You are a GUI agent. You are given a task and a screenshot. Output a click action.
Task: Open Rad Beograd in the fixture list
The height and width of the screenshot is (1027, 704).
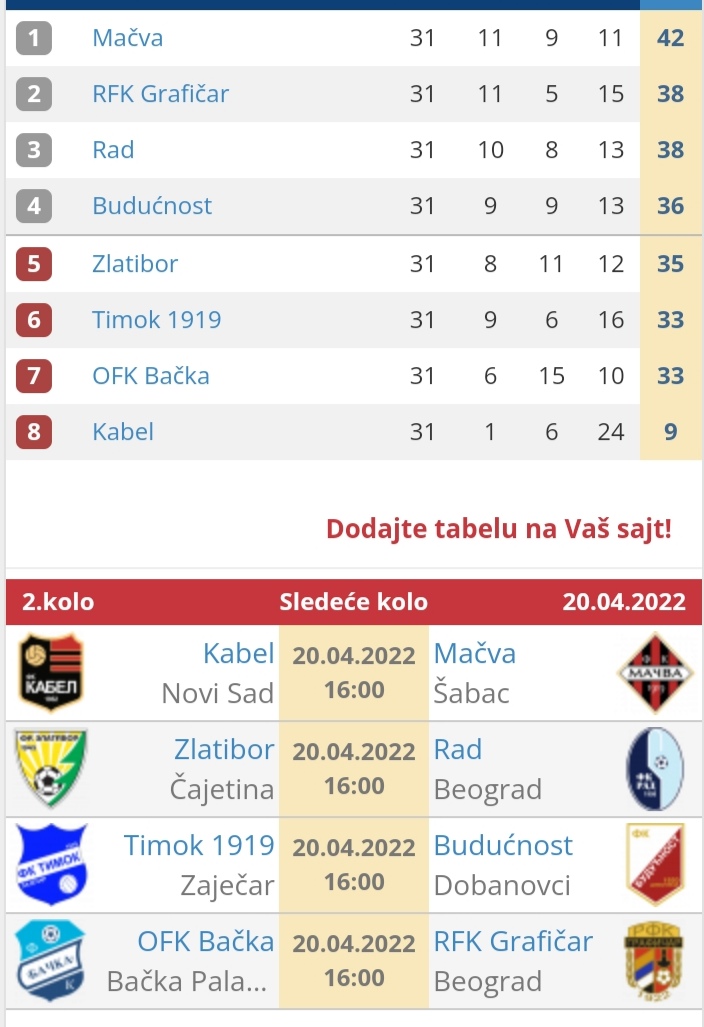(x=458, y=750)
